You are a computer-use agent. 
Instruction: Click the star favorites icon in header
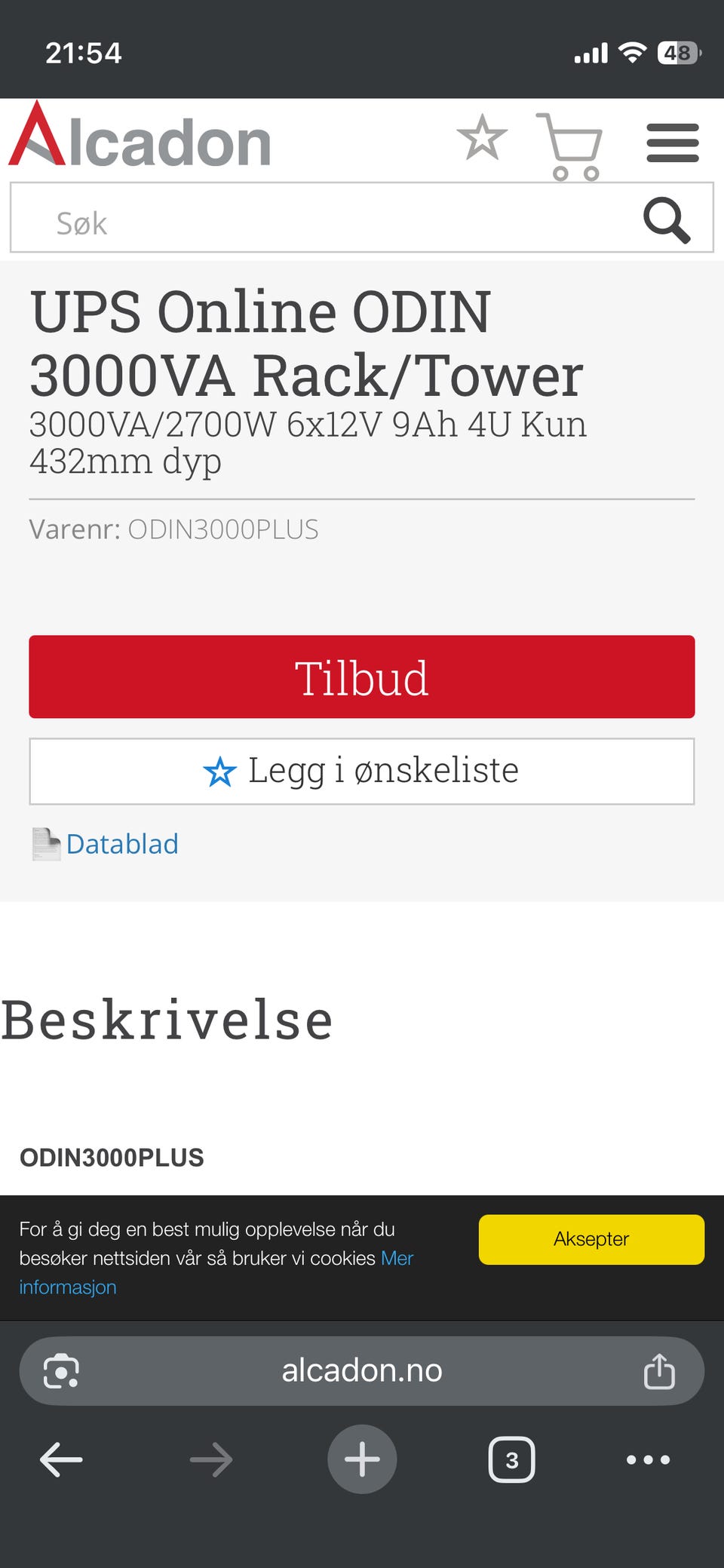(482, 140)
